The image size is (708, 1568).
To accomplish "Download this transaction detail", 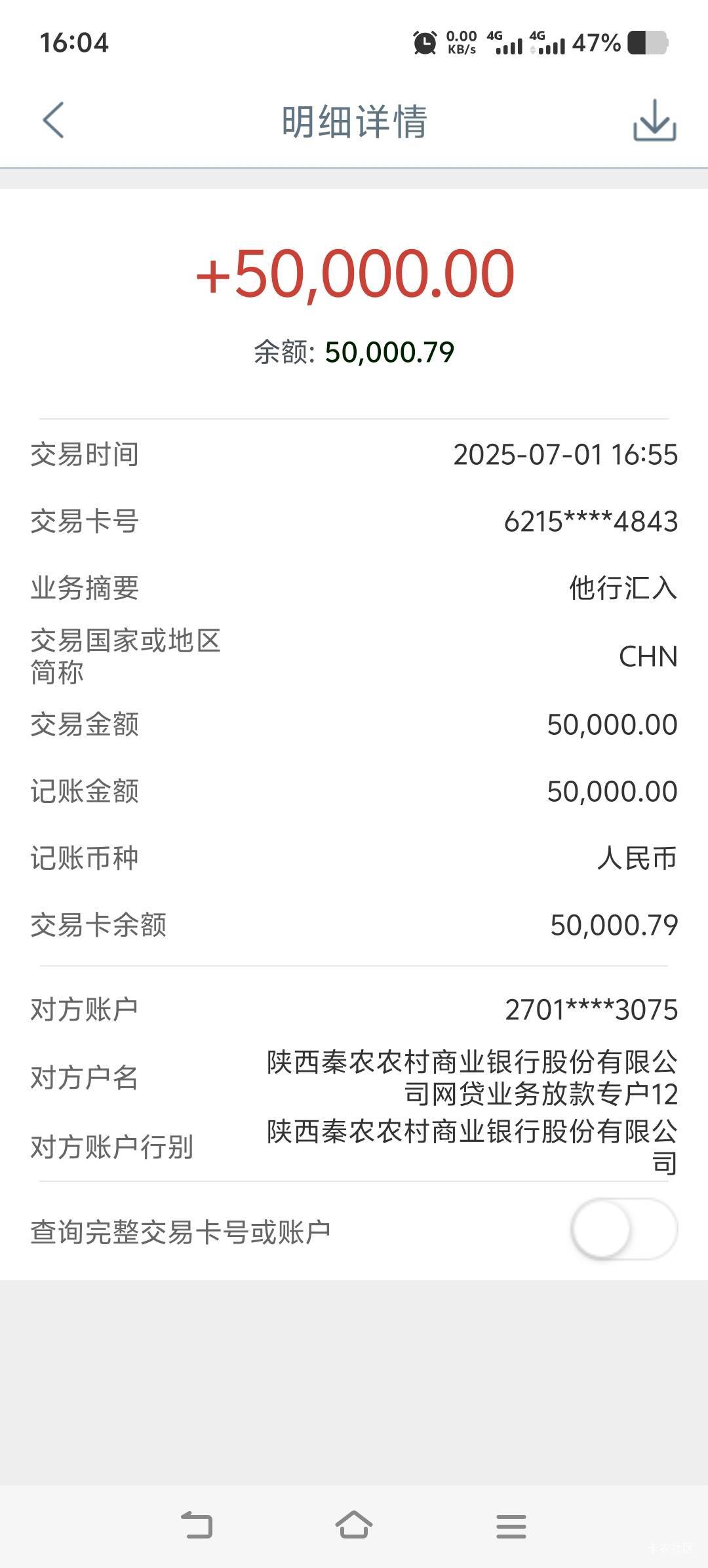I will click(x=654, y=121).
